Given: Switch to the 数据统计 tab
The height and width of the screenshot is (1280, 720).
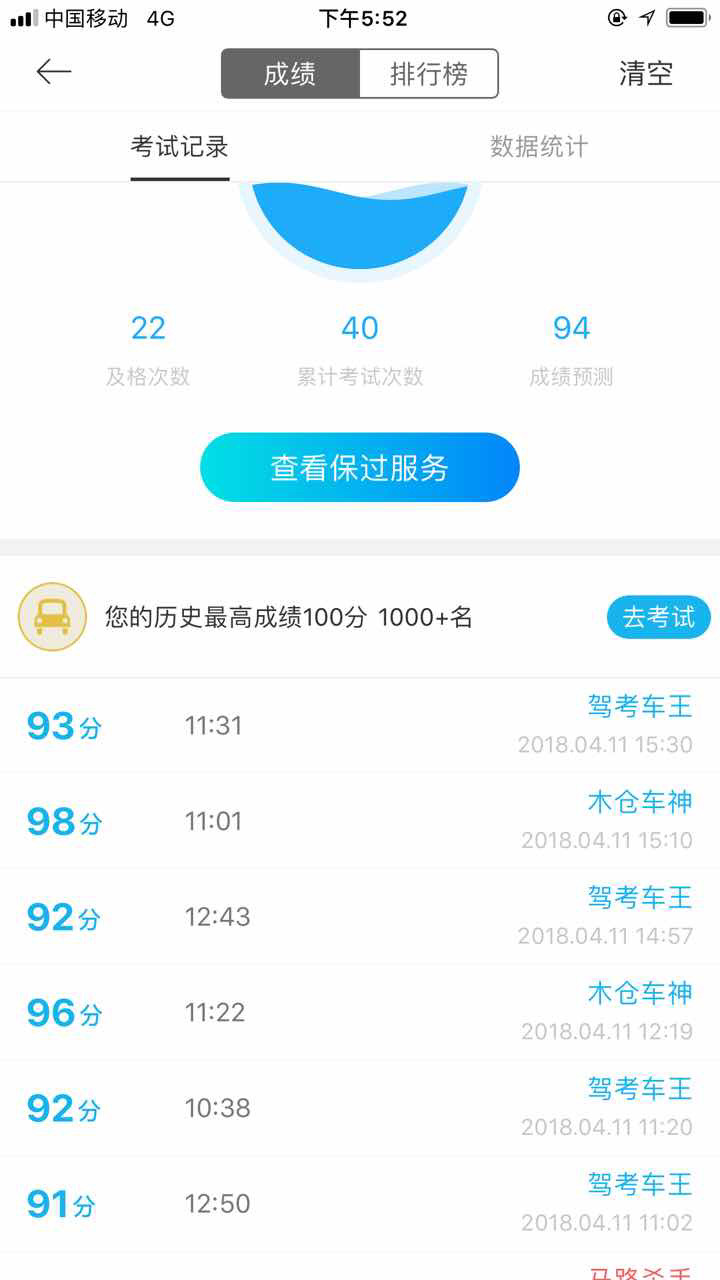Looking at the screenshot, I should (x=538, y=147).
